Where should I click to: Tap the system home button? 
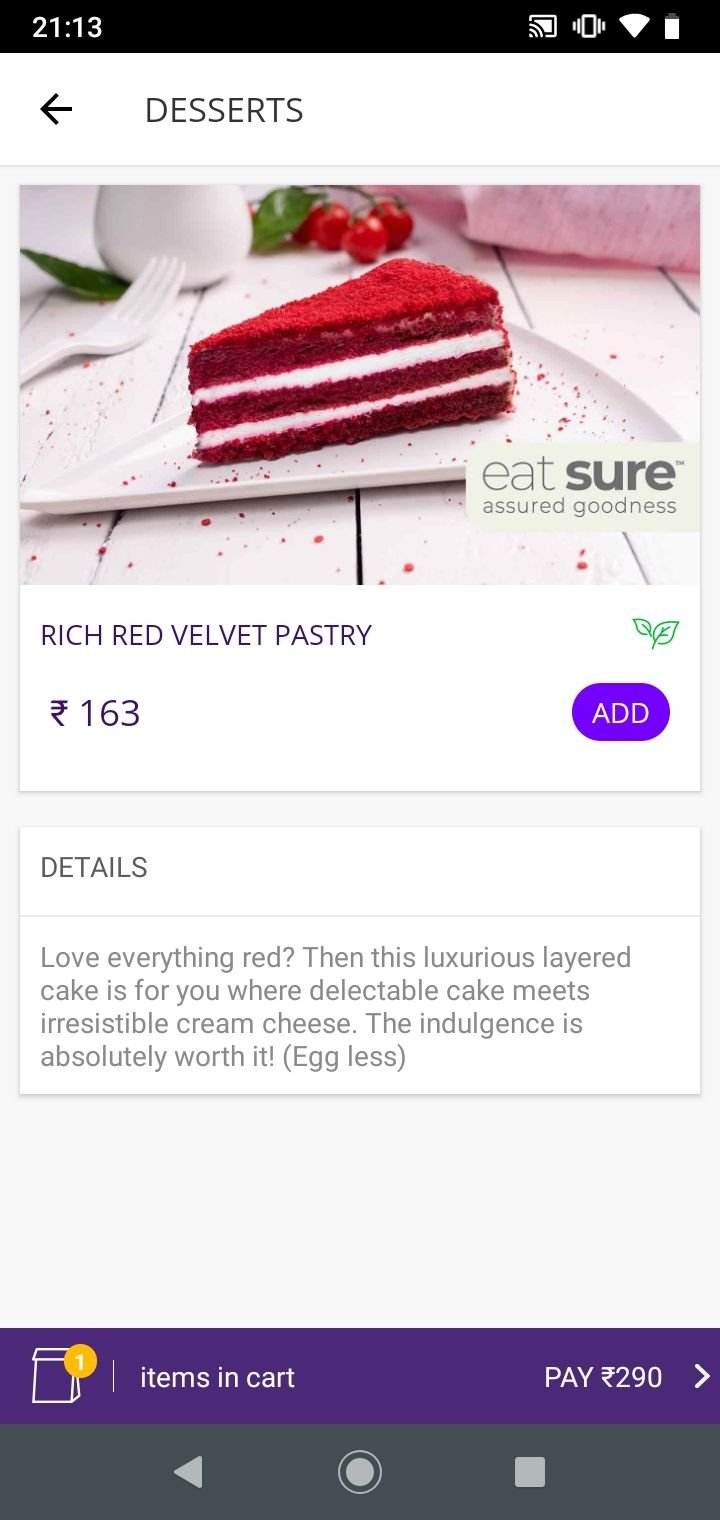(360, 1472)
